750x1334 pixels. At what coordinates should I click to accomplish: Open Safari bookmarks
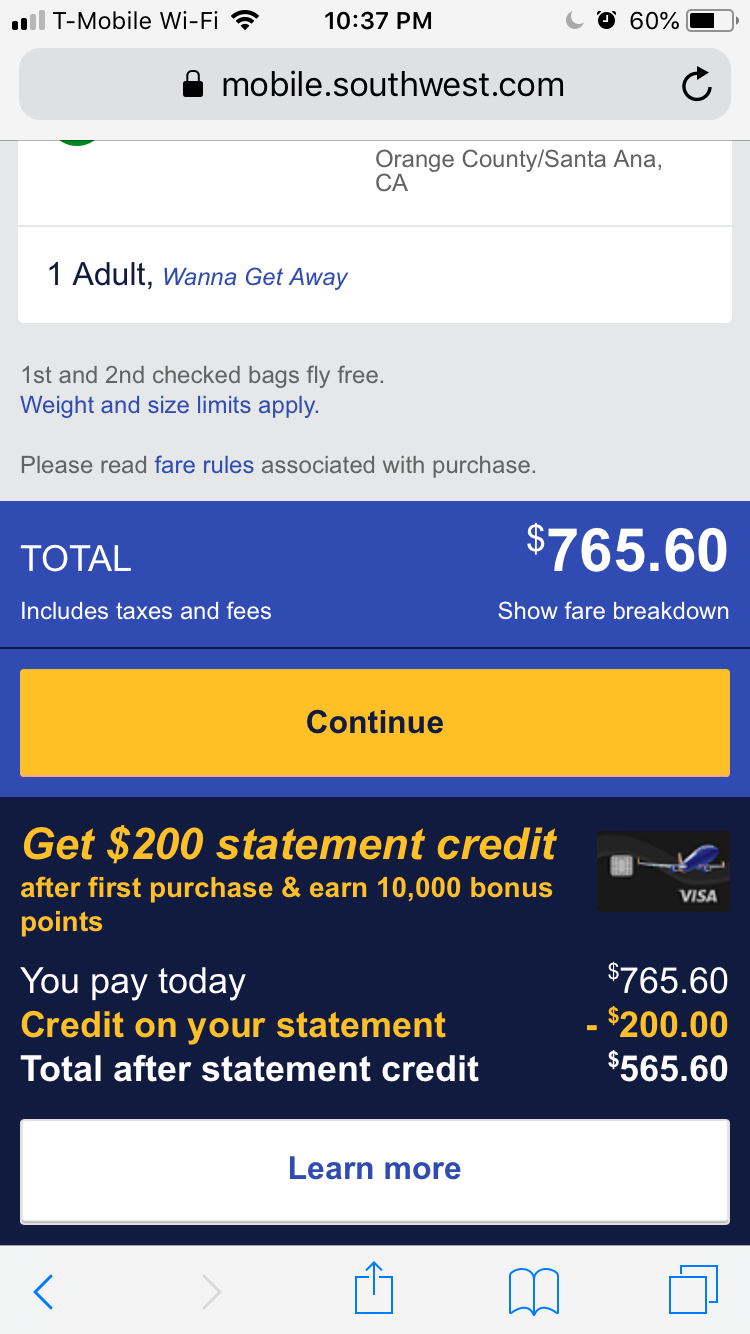pyautogui.click(x=534, y=1291)
